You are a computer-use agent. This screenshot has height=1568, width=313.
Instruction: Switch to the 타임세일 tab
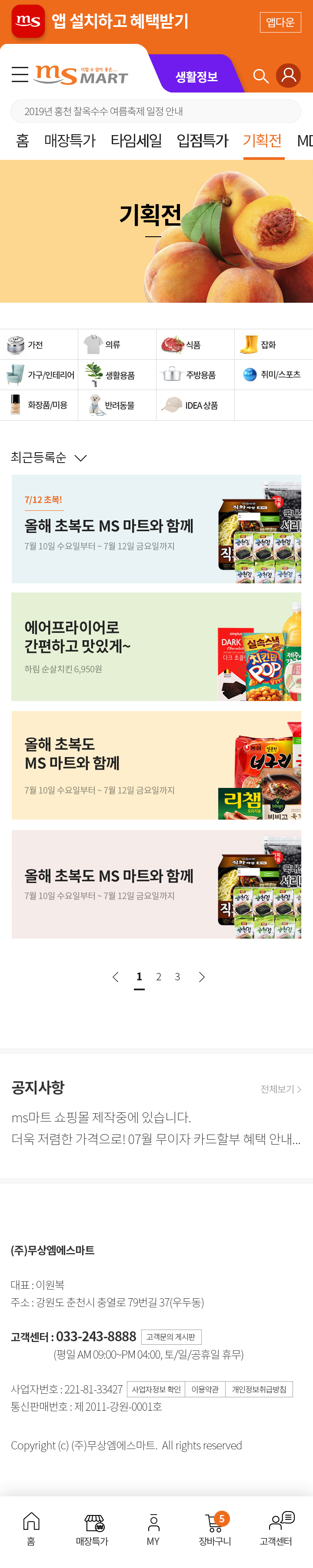coord(136,141)
